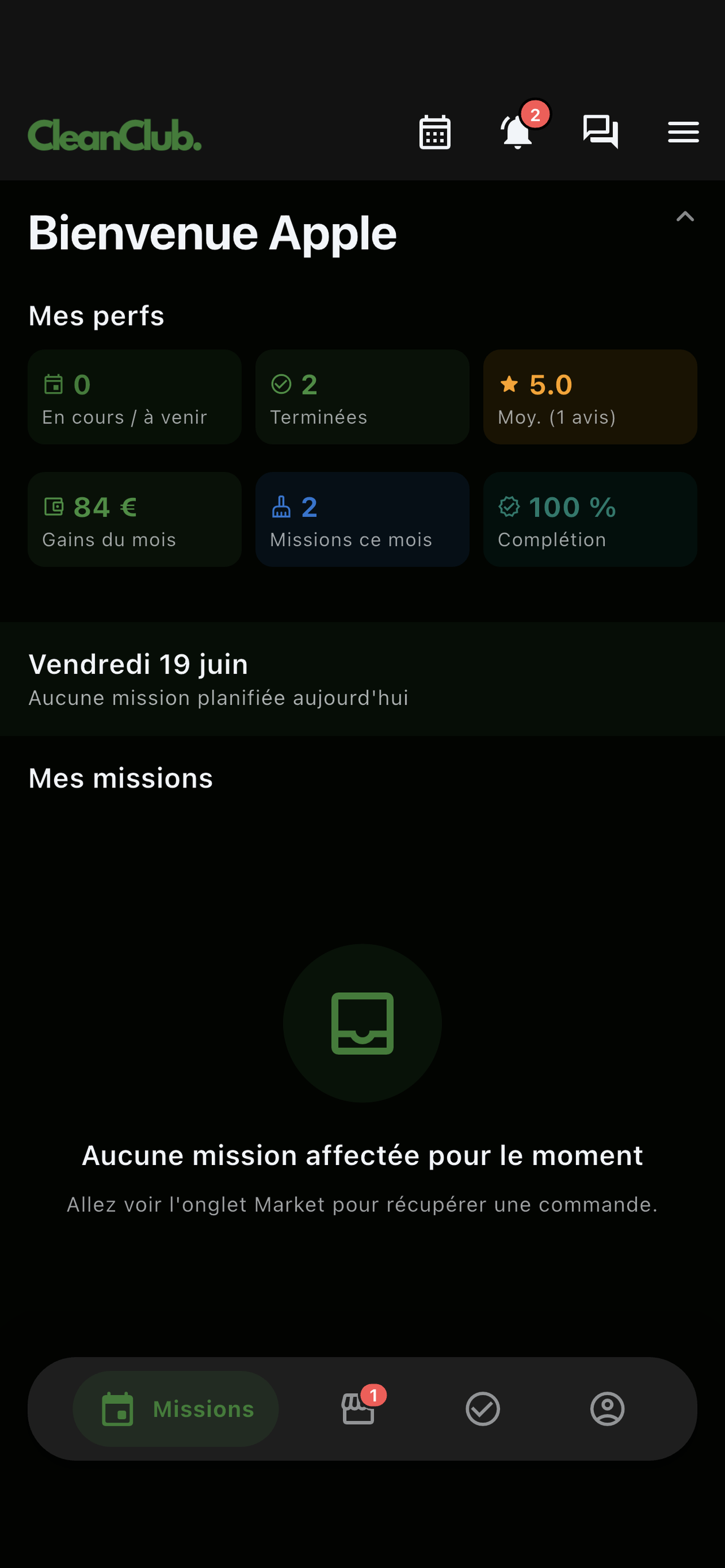Open the messages chat icon

(x=600, y=132)
